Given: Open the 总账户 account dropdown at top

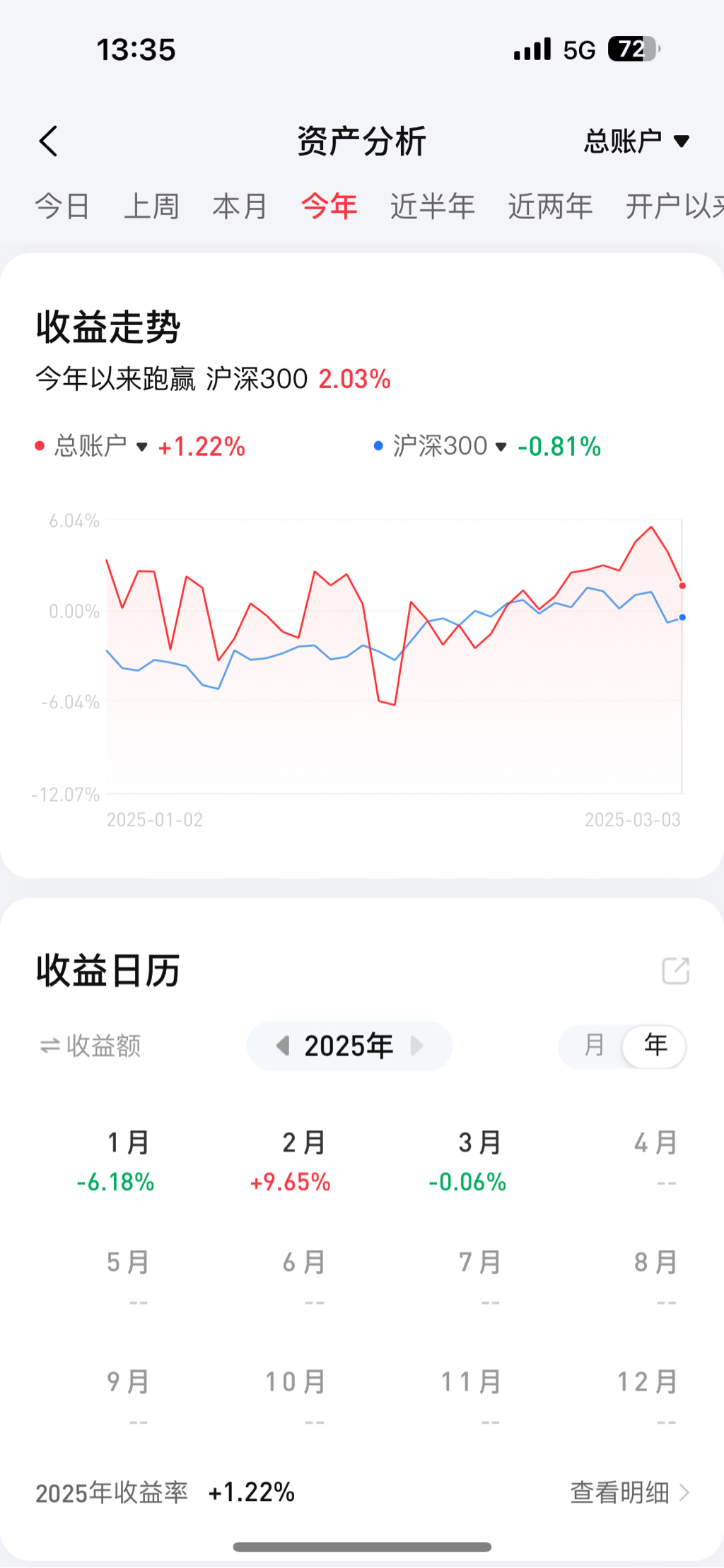Looking at the screenshot, I should (636, 141).
